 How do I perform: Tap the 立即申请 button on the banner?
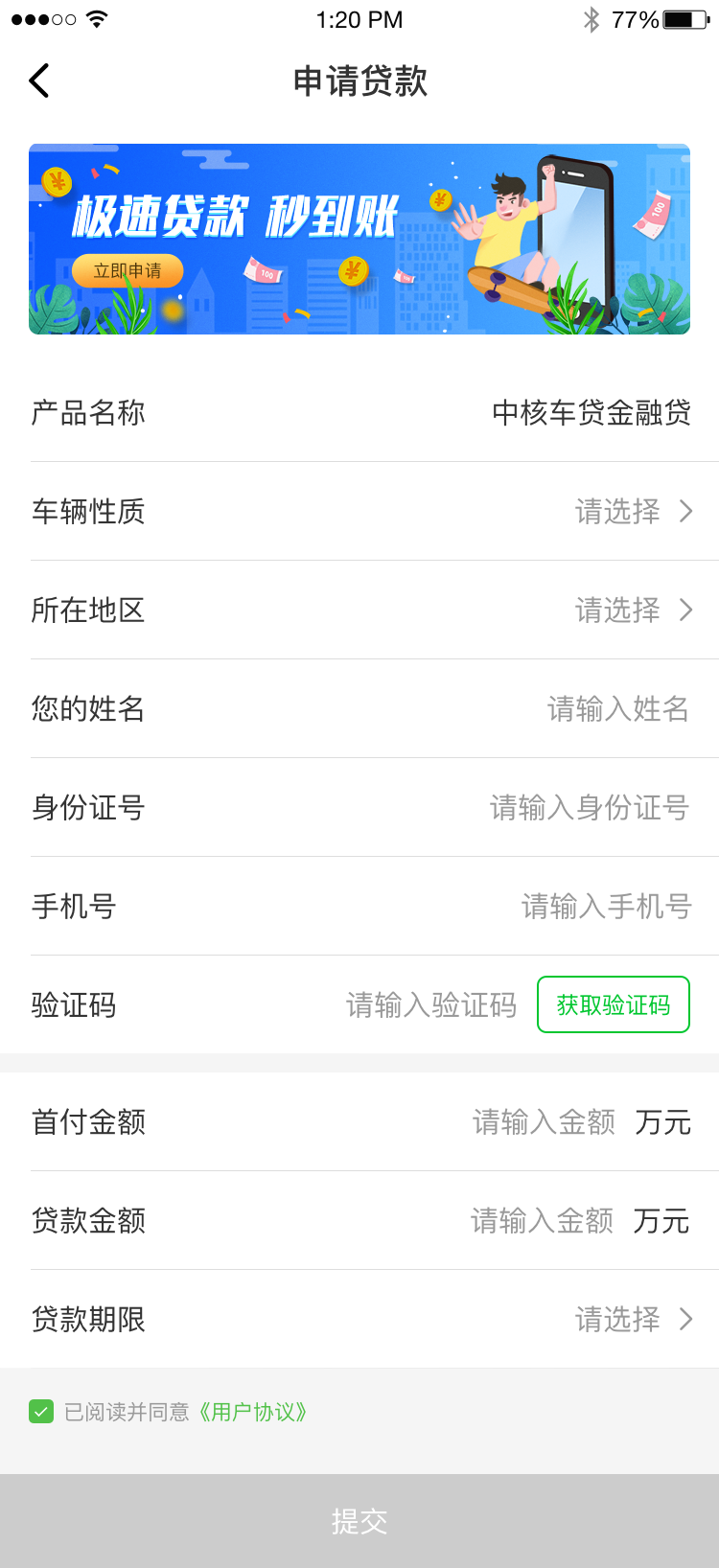[x=128, y=270]
